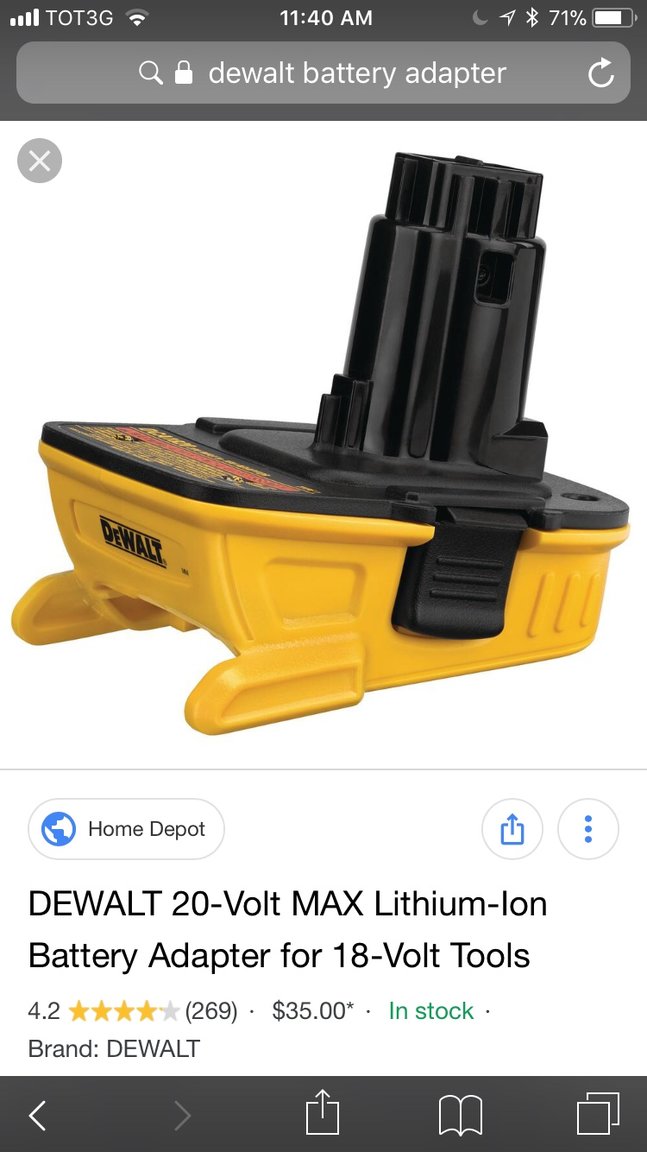The width and height of the screenshot is (647, 1152).
Task: Open the DEWALT 20-Volt MAX Battery Adapter link
Action: (x=288, y=930)
